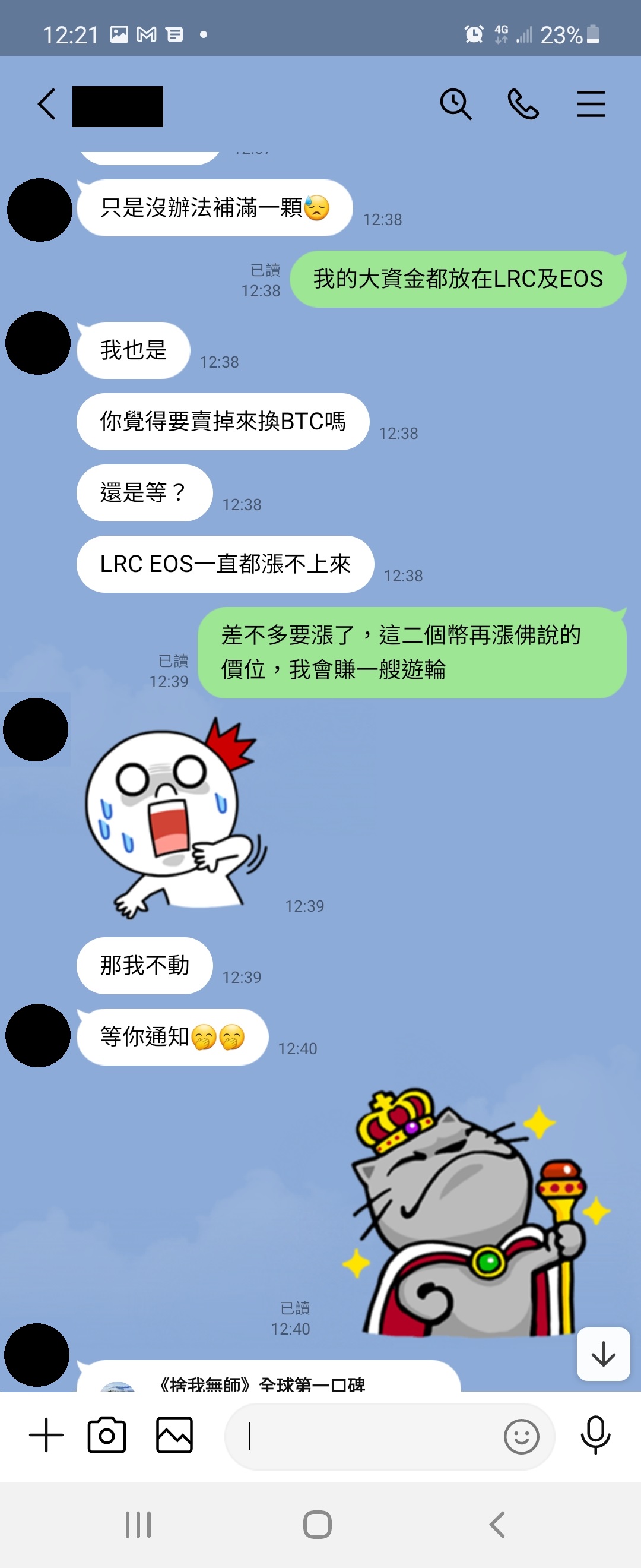
Task: Record a voice message
Action: (595, 1436)
